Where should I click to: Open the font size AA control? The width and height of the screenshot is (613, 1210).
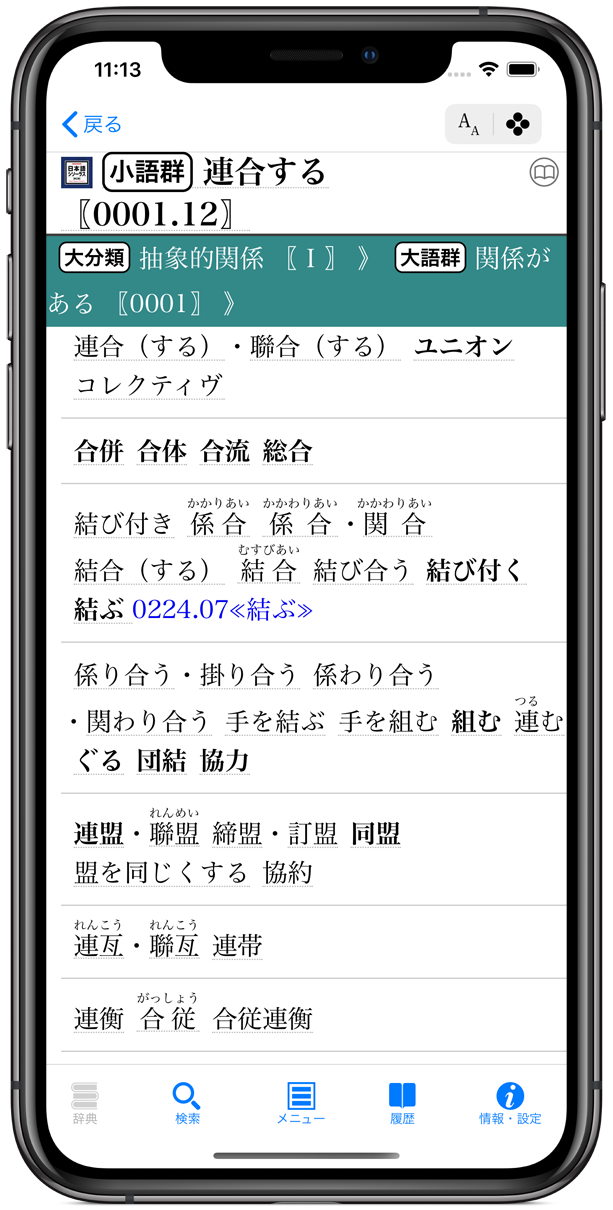(x=468, y=125)
